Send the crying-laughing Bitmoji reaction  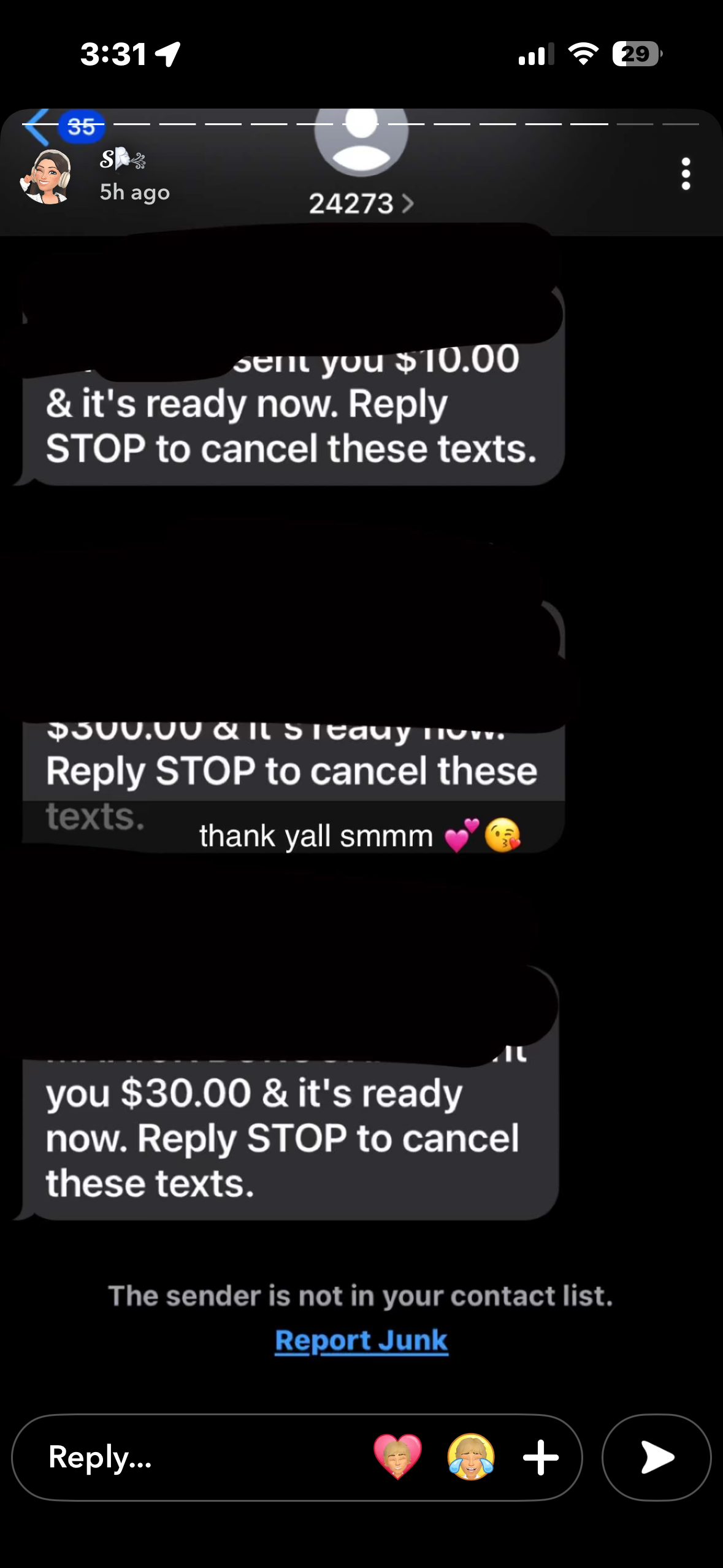(x=471, y=1457)
